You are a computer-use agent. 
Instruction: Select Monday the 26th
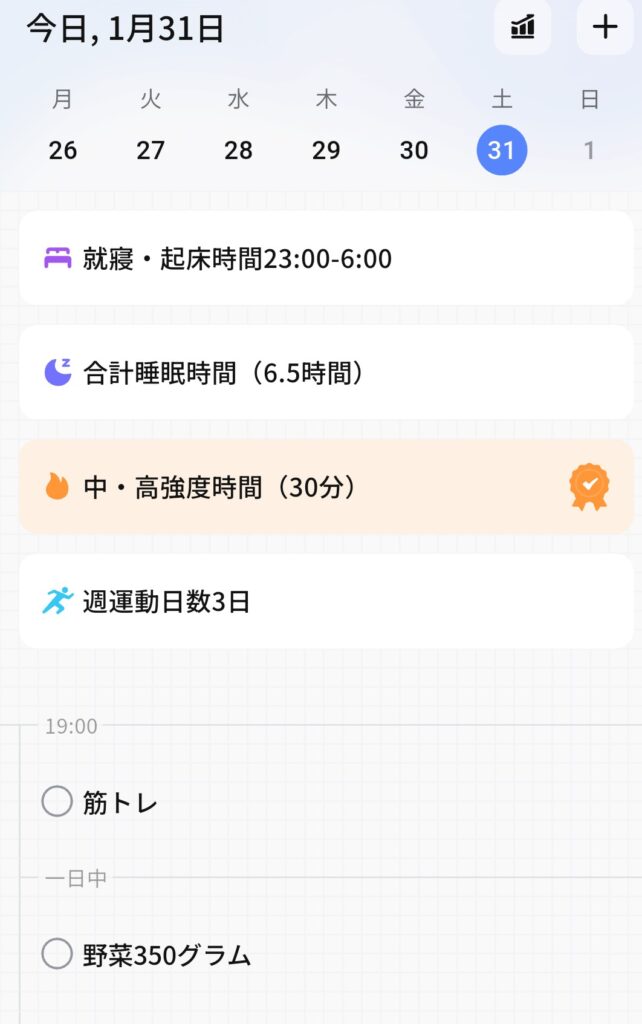[x=63, y=150]
